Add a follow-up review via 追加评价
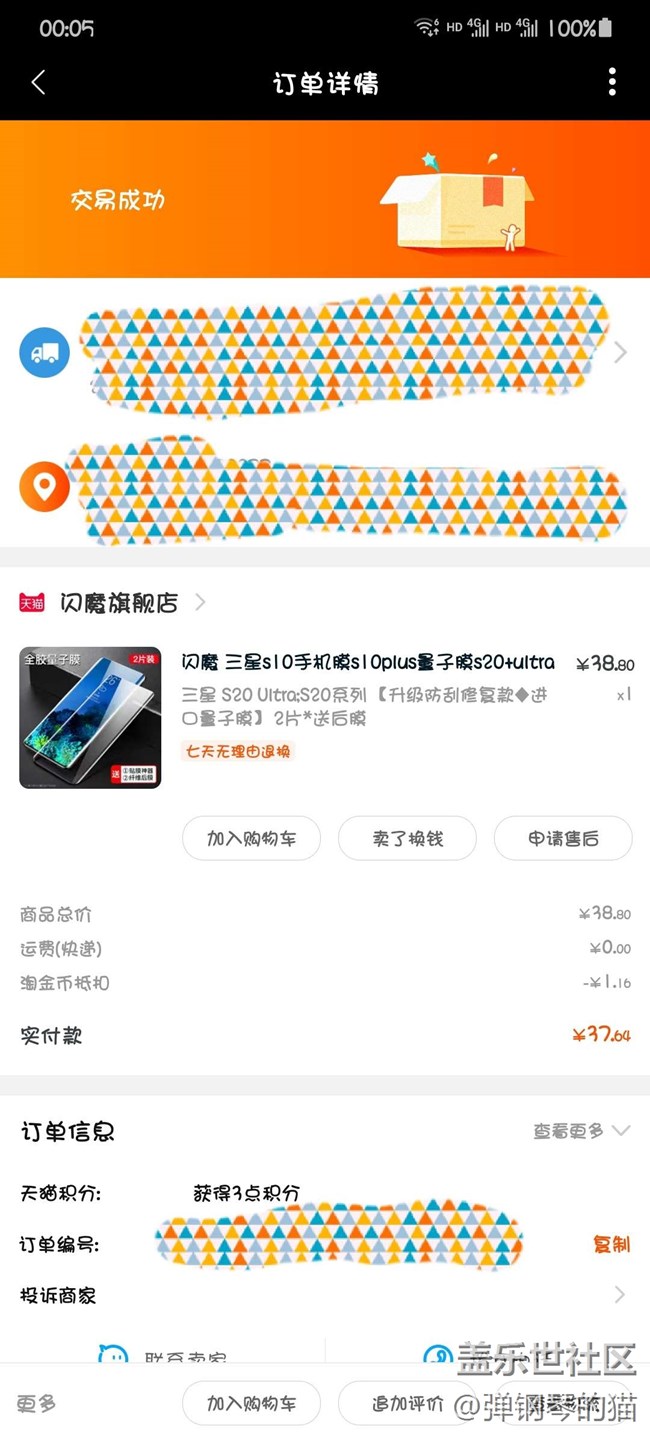This screenshot has width=650, height=1444. 407,1404
